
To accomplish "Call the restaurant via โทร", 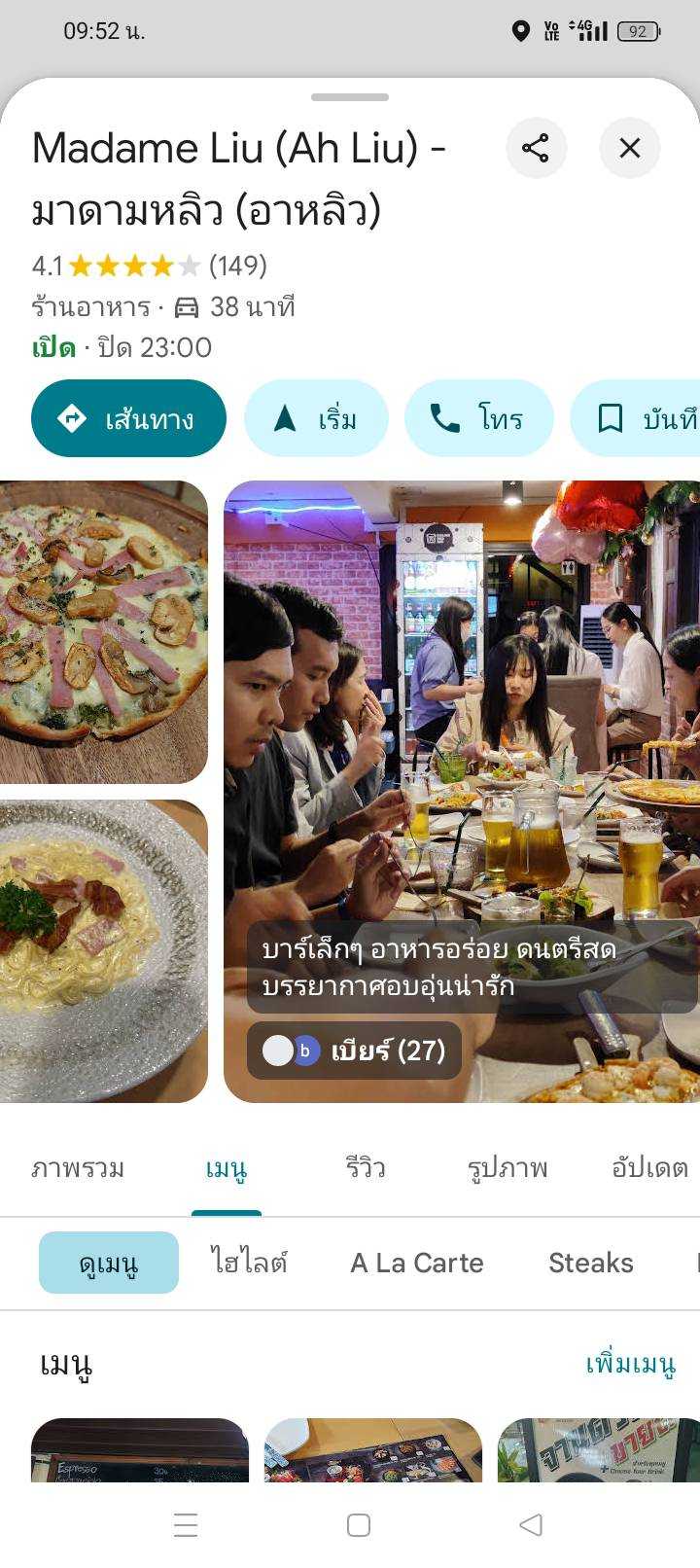I will coord(478,418).
